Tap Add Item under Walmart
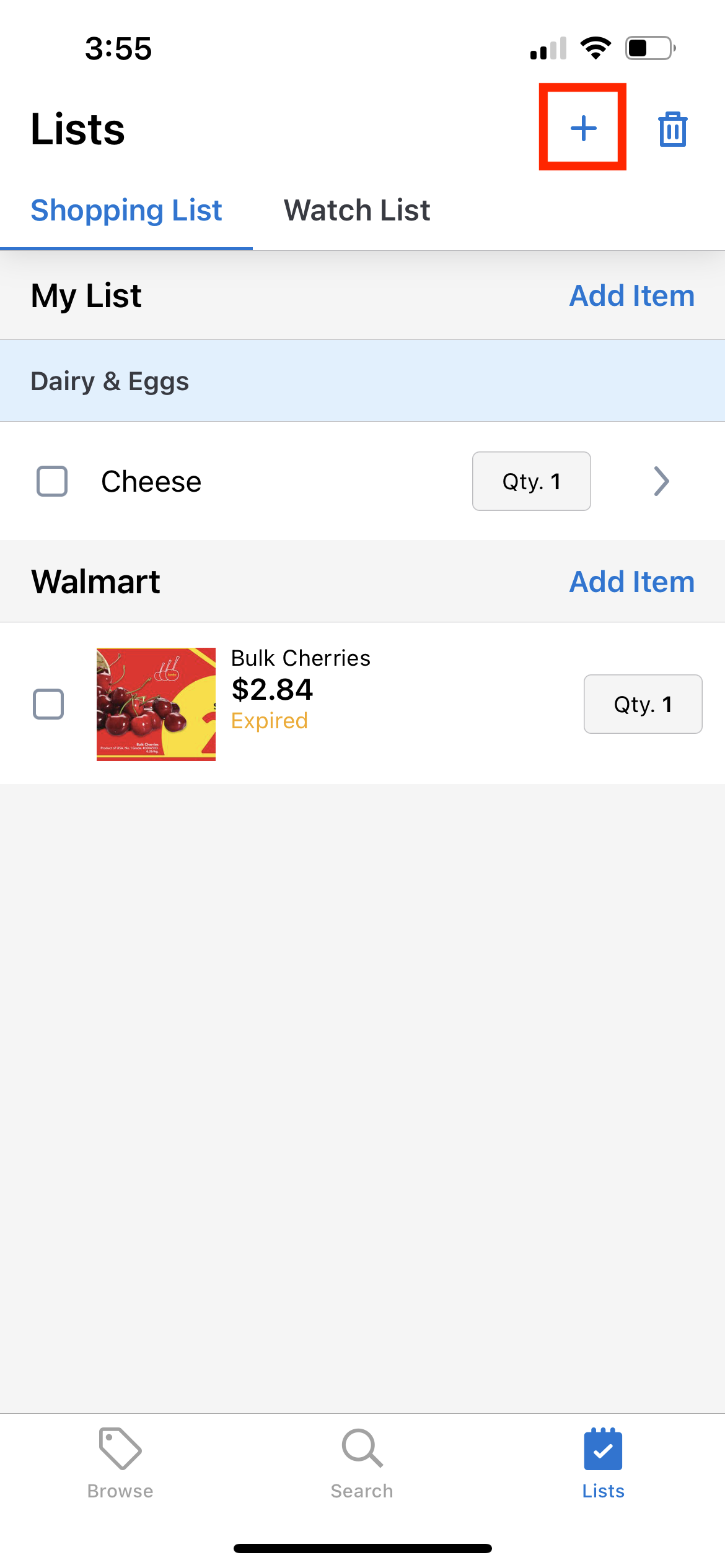Screen dimensions: 725x1568 [x=631, y=581]
